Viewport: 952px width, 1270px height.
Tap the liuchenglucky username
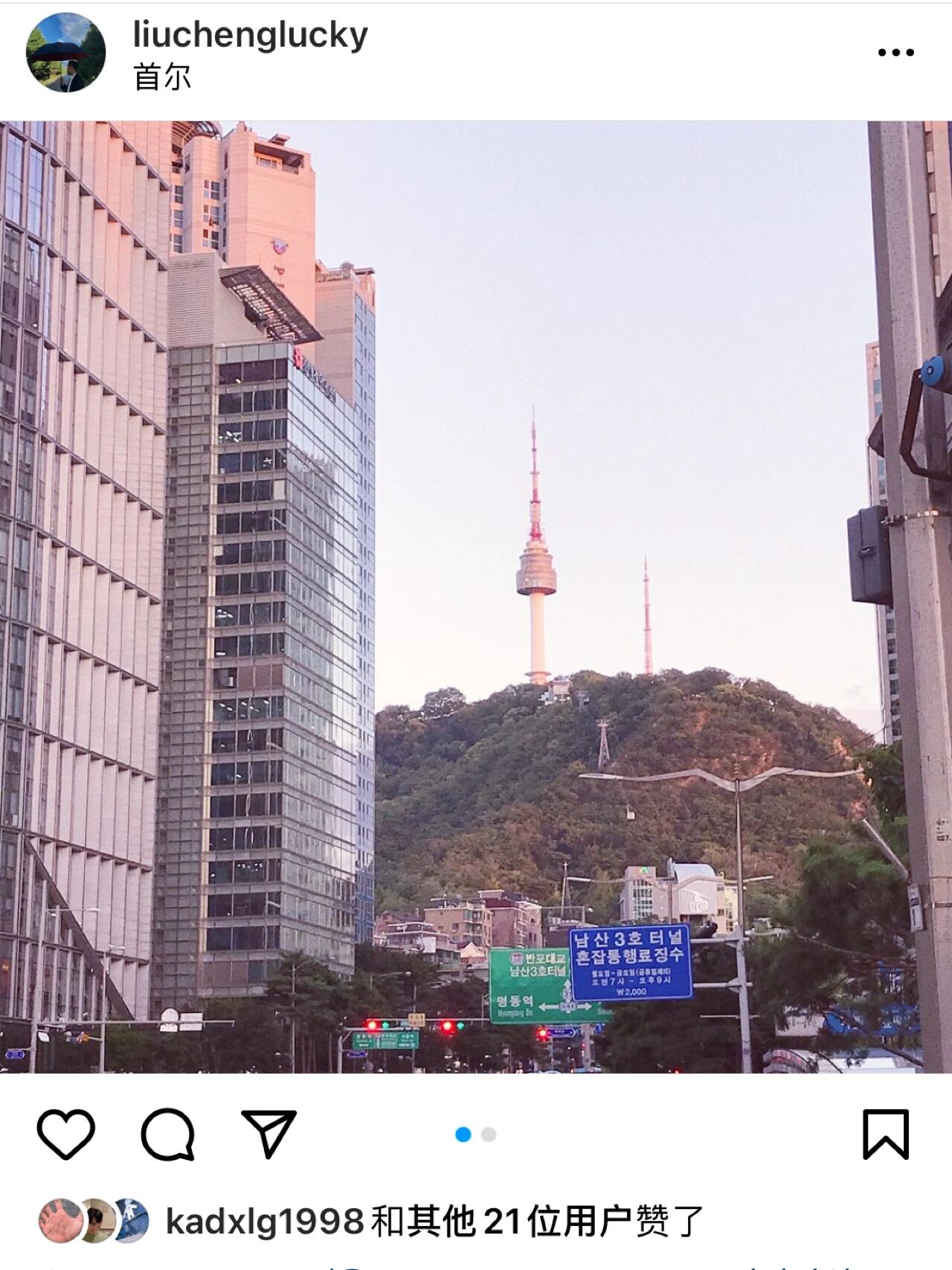[250, 34]
